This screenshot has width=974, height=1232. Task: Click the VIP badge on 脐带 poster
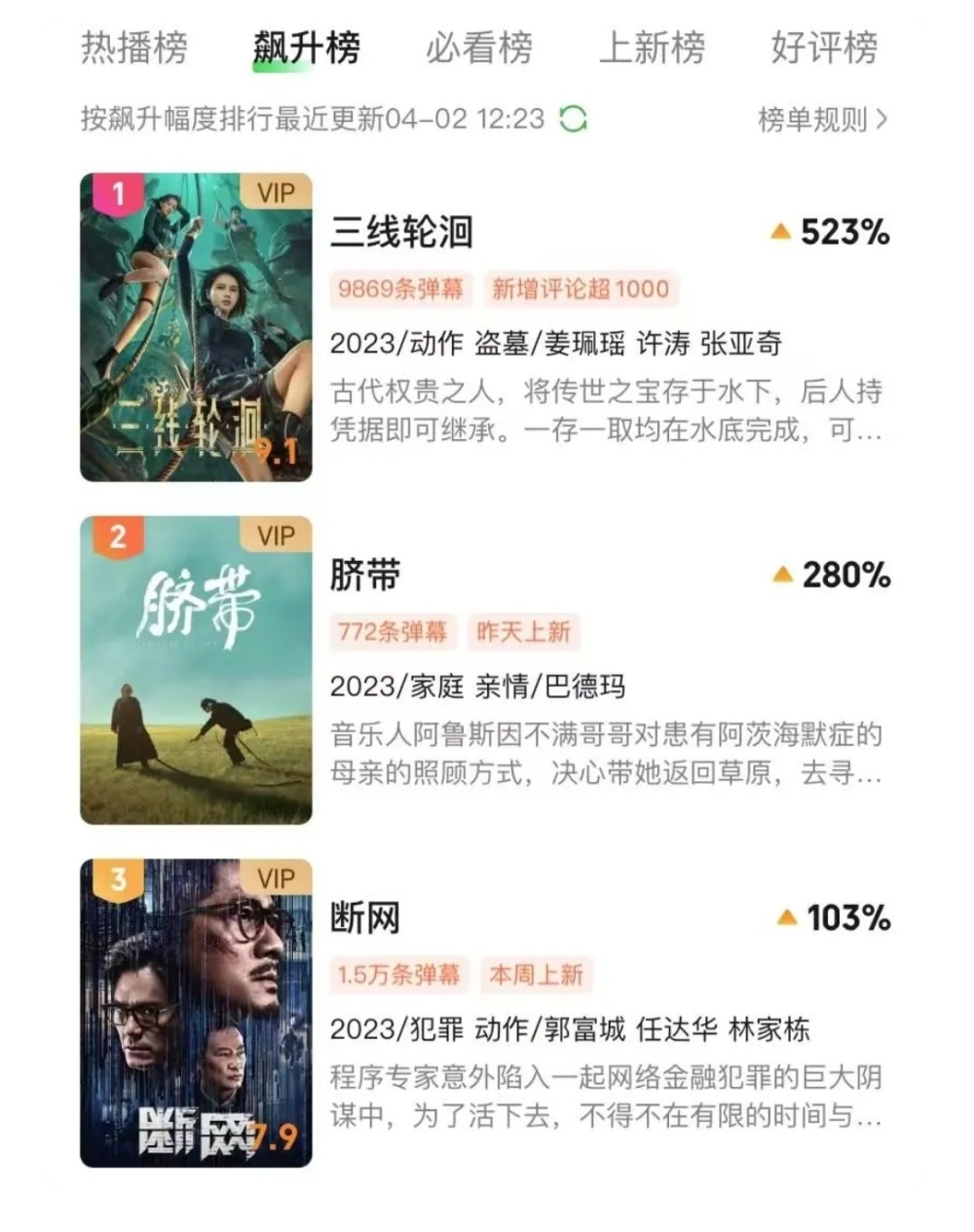[x=276, y=535]
